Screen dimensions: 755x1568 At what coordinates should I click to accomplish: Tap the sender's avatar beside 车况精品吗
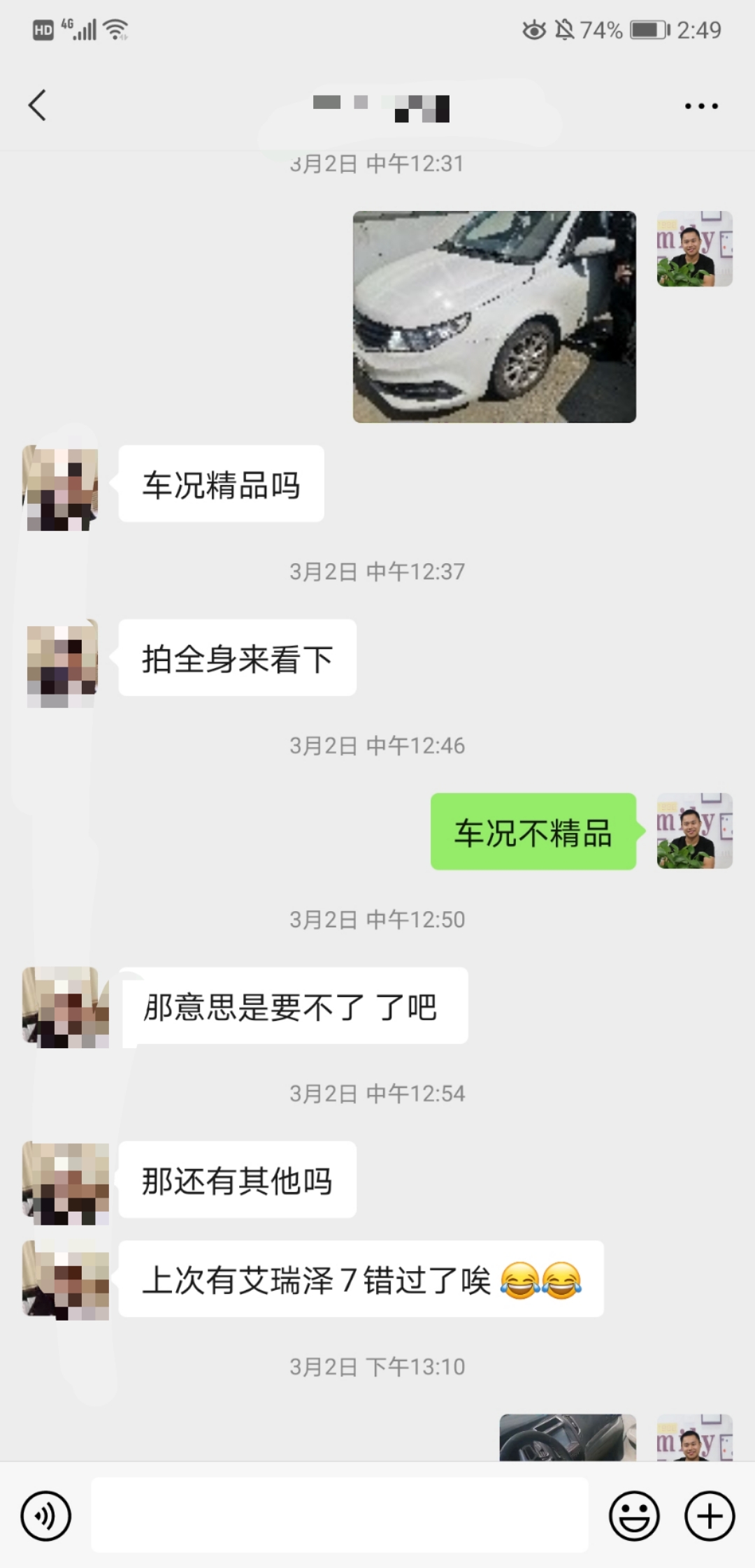[62, 488]
